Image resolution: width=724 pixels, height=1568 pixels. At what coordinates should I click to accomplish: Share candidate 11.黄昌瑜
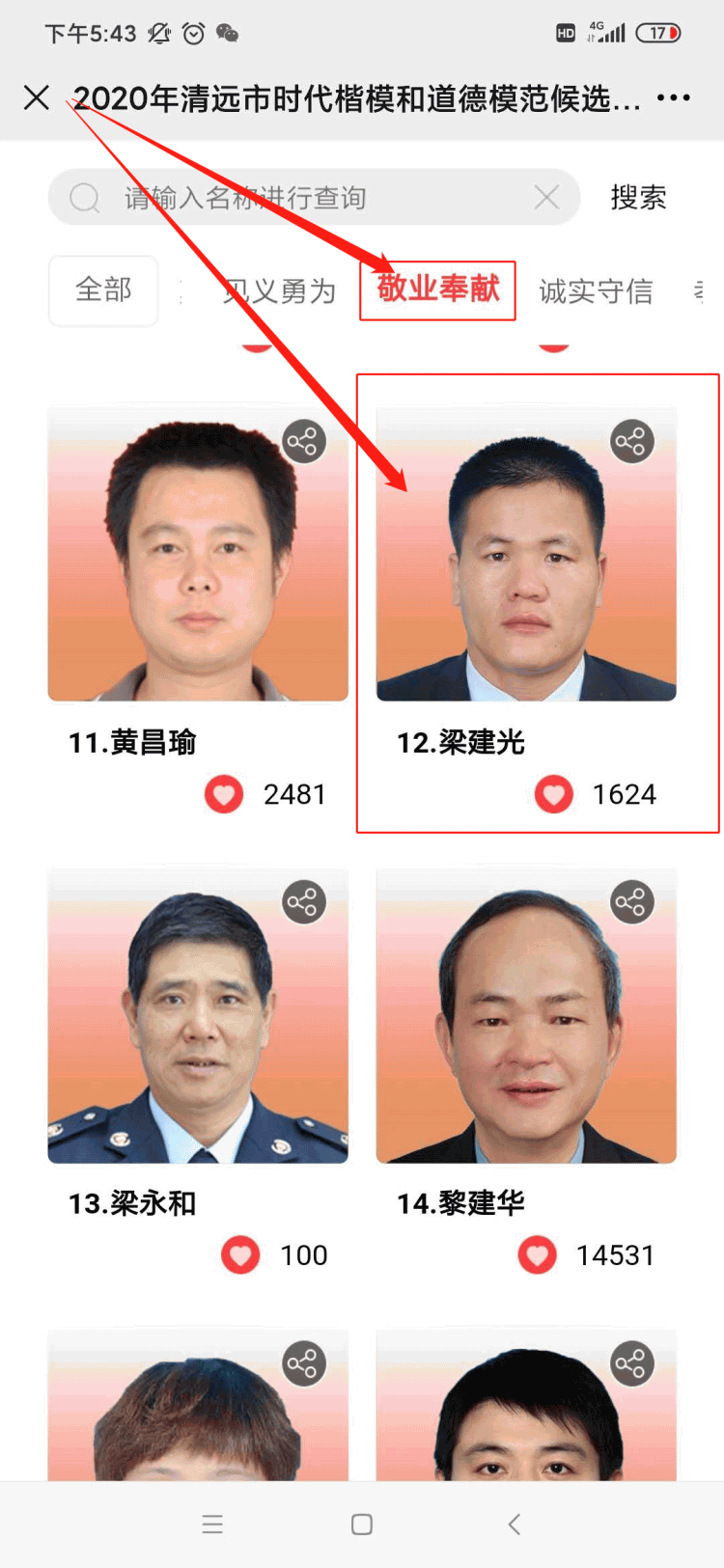coord(304,442)
